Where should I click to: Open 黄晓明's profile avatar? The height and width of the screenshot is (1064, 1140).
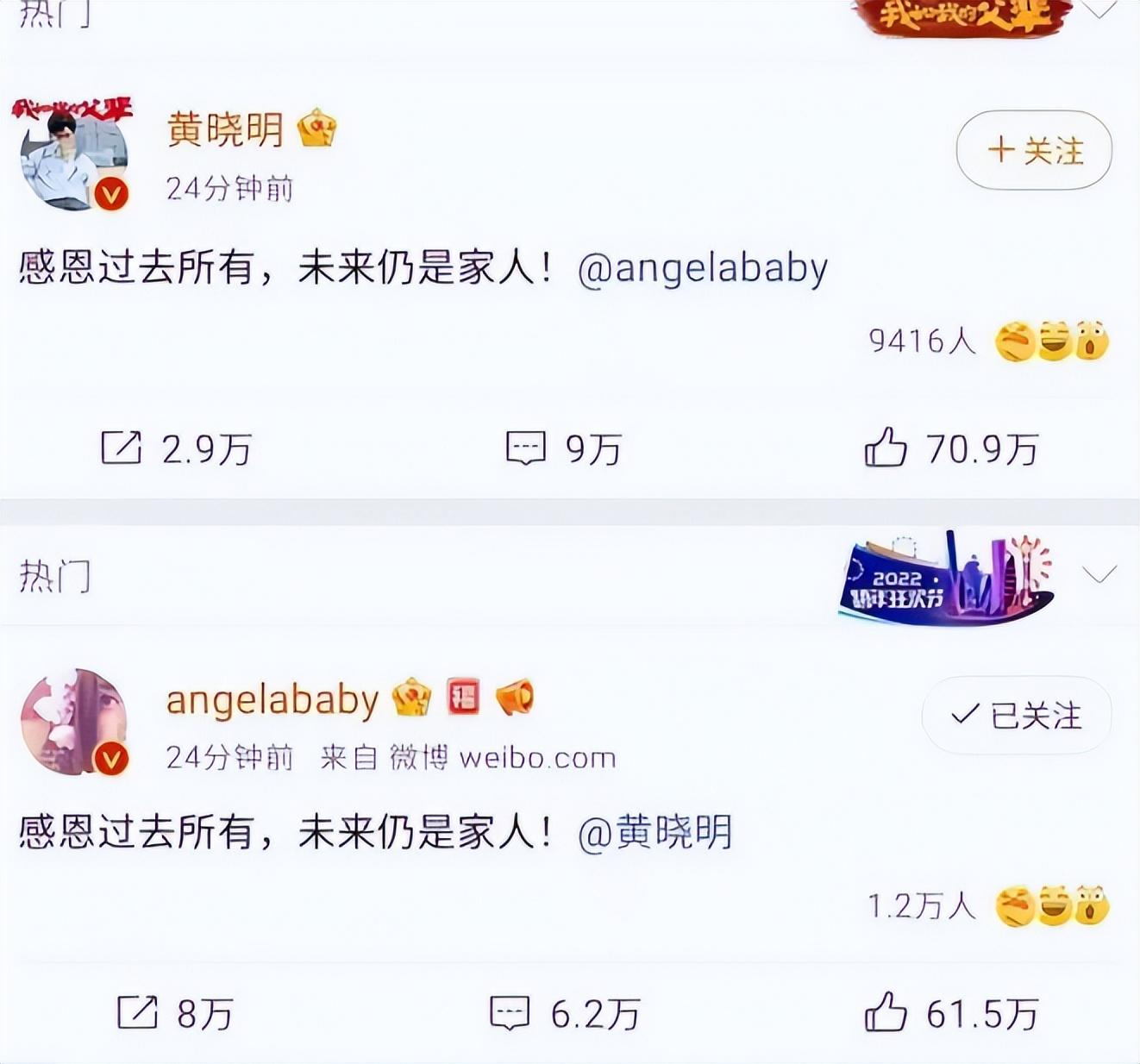[x=75, y=157]
